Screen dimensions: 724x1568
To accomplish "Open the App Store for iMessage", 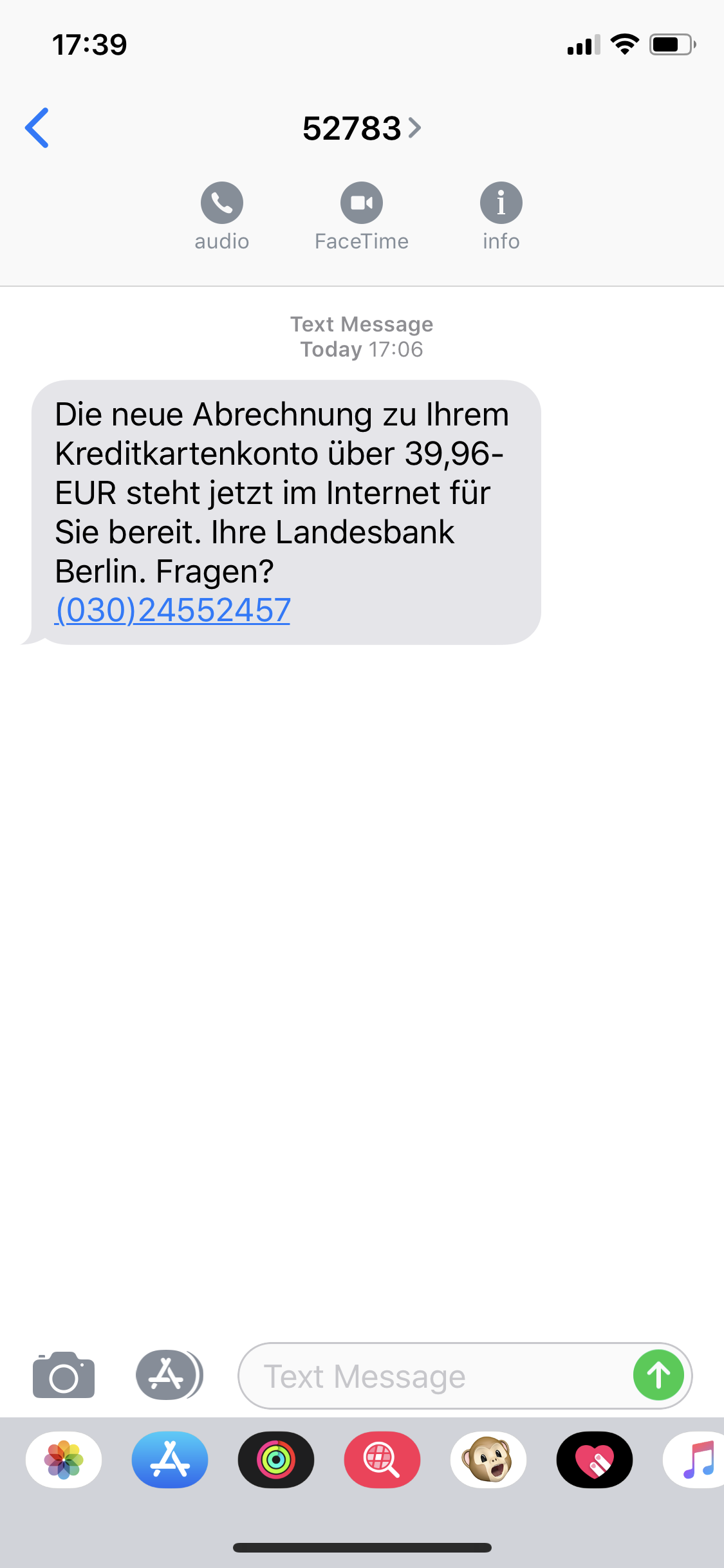I will pos(170,1459).
